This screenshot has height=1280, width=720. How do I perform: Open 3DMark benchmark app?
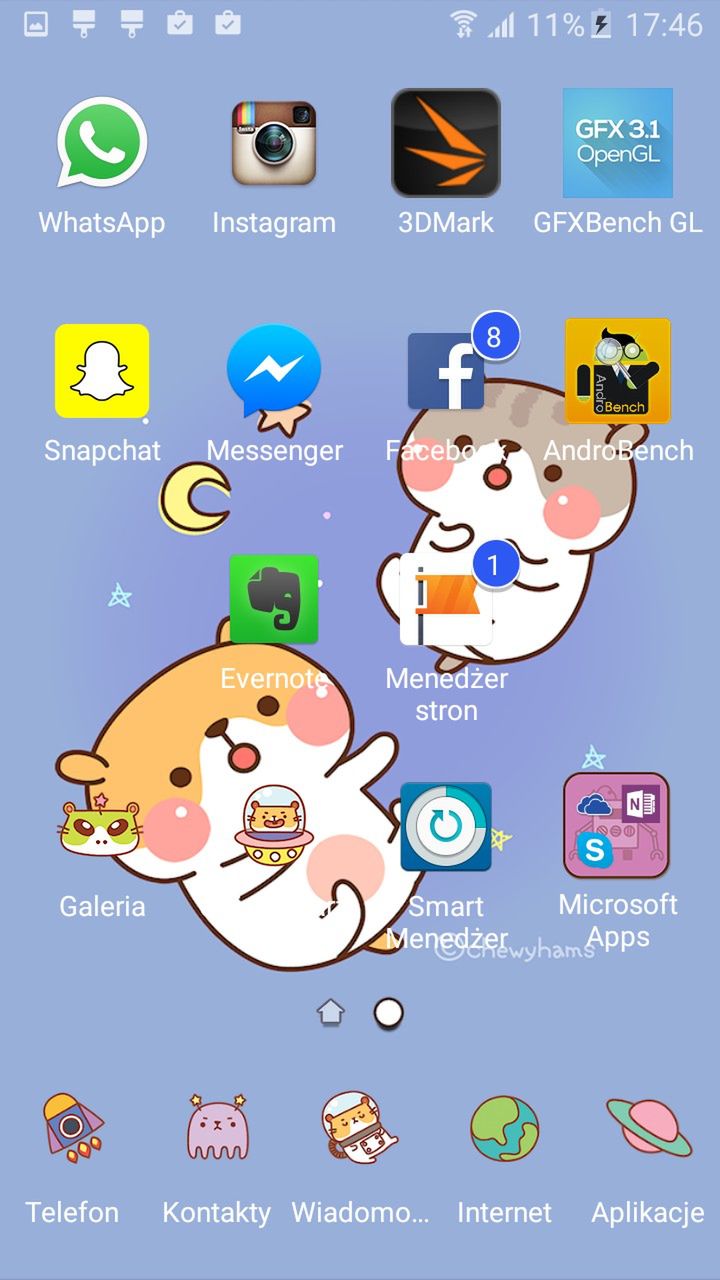[x=445, y=143]
